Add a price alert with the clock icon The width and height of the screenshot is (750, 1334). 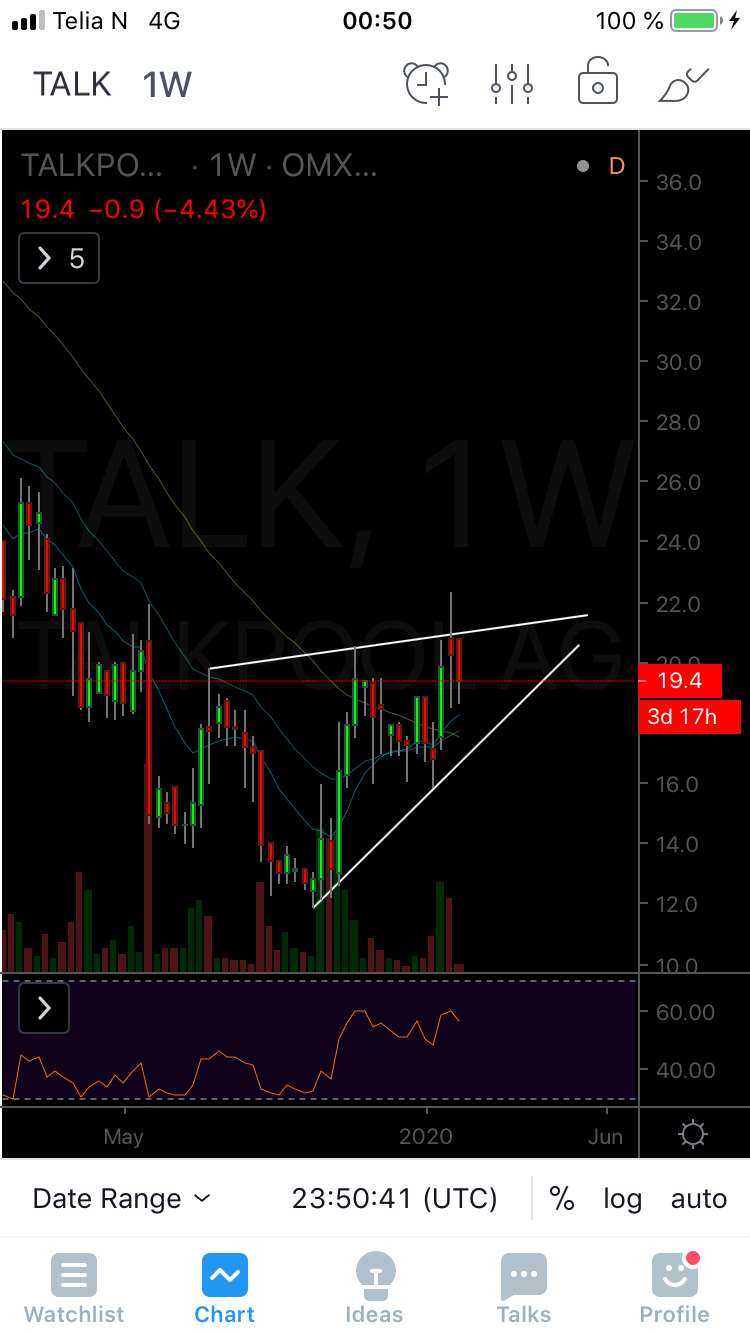point(426,84)
